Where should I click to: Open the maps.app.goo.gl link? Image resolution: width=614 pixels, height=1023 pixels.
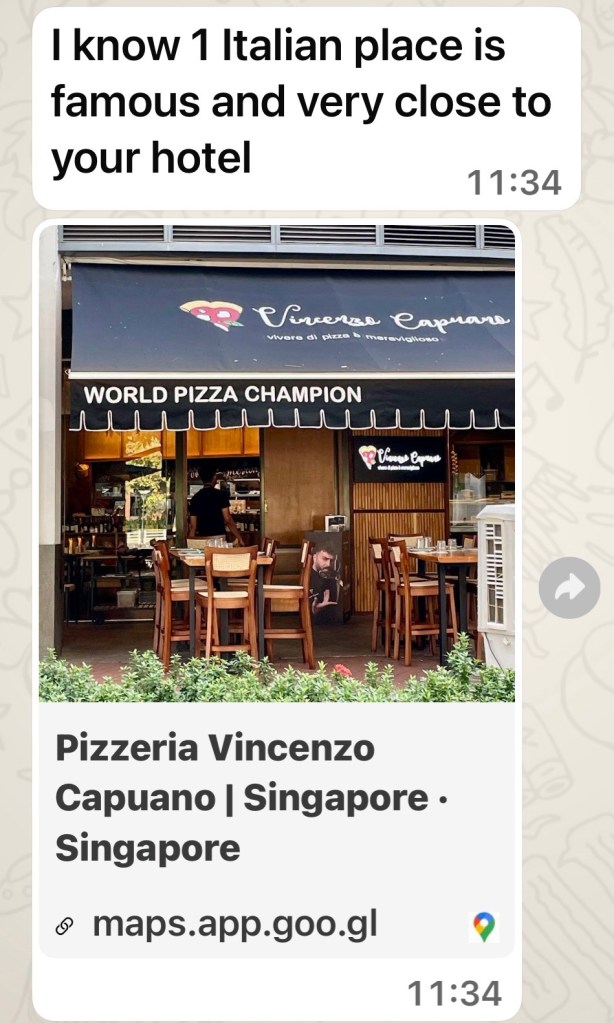coord(234,925)
